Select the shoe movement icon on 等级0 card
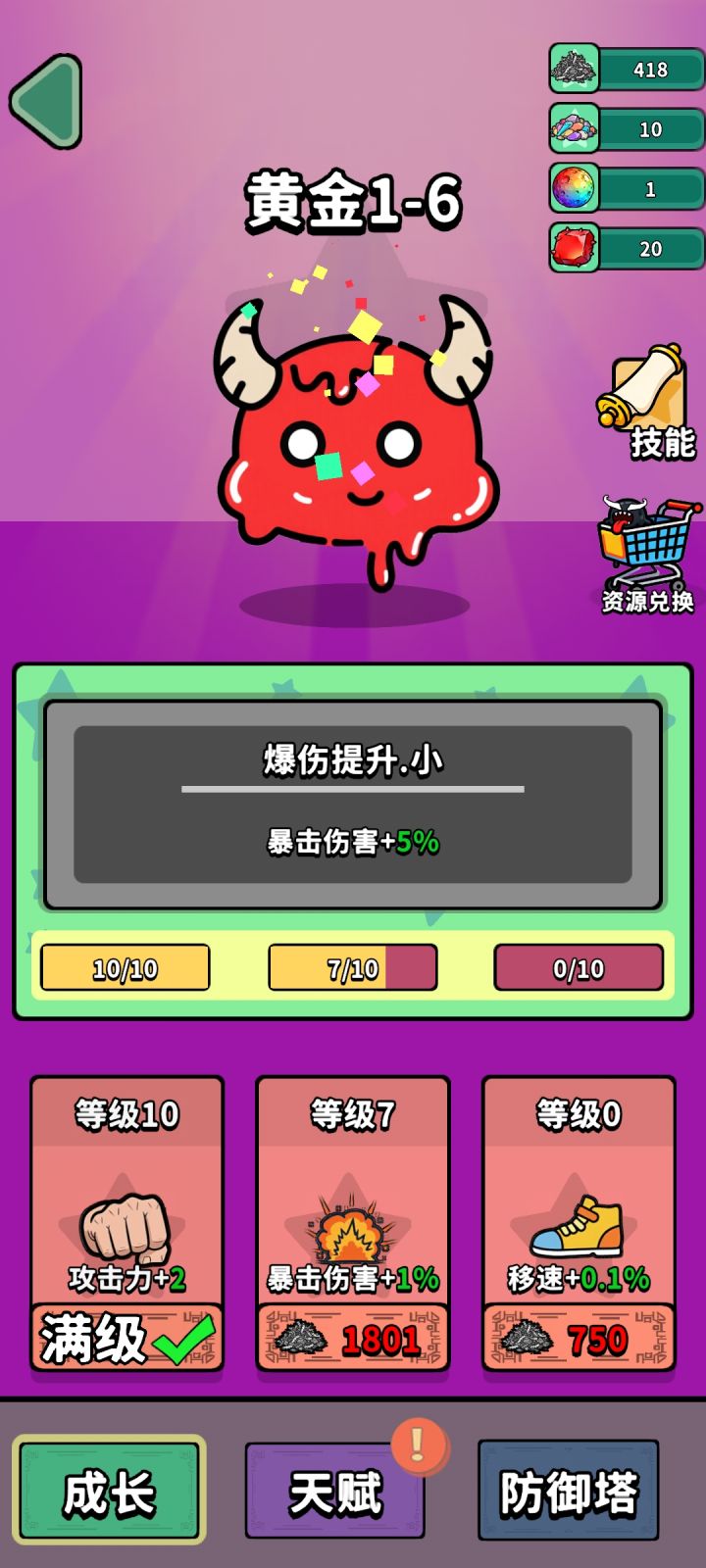Screen dimensions: 706x1568 click(x=578, y=1225)
